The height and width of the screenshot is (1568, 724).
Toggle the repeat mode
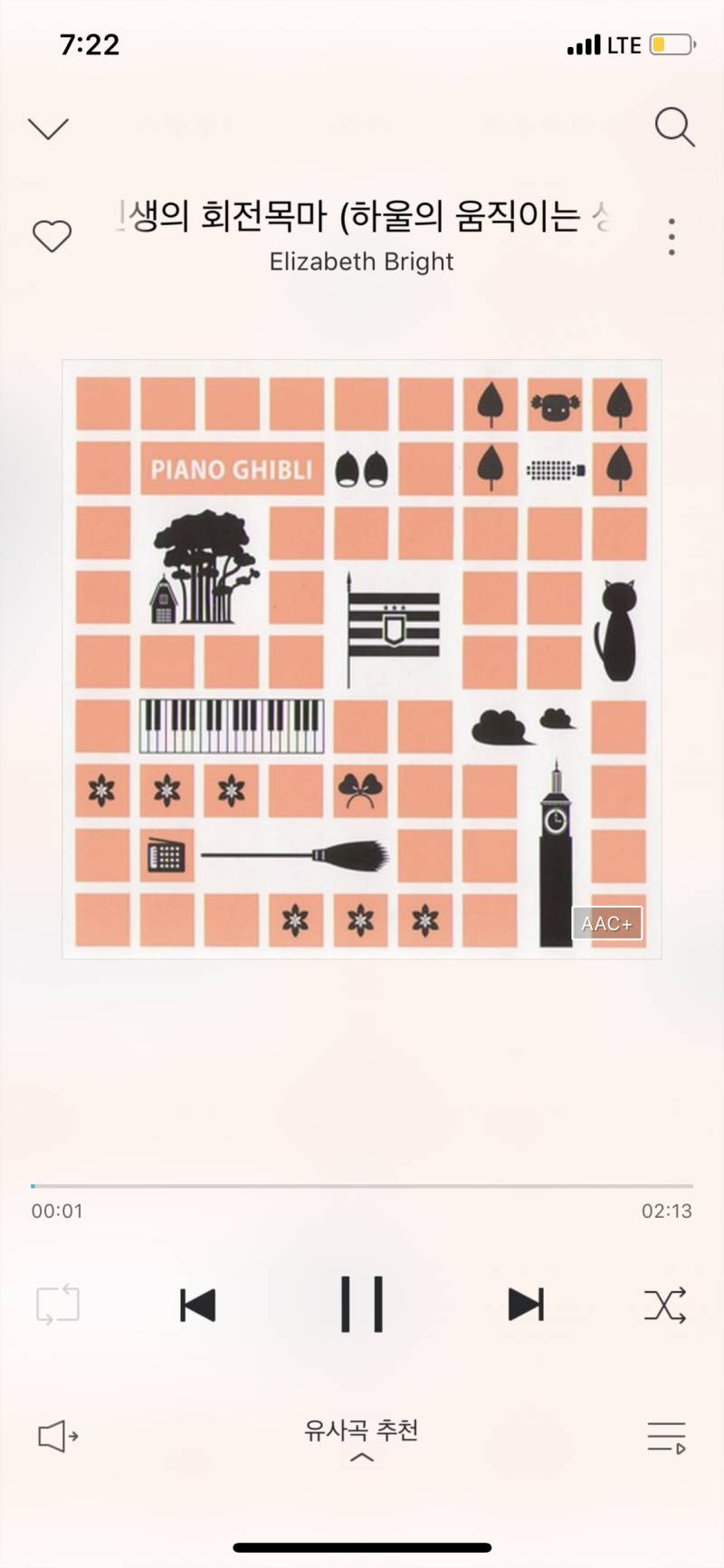coord(58,1305)
